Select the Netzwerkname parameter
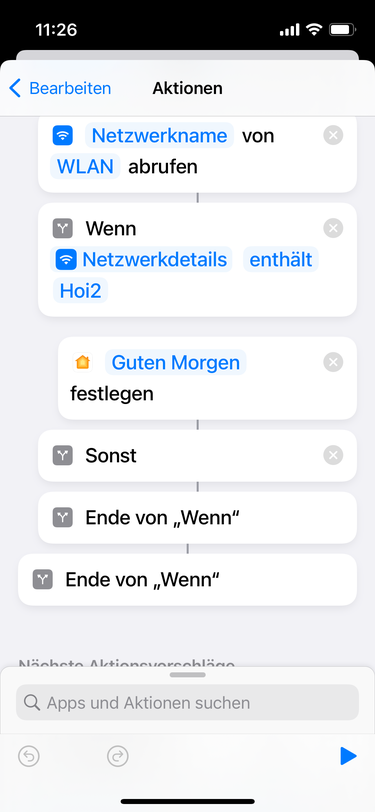375x812 pixels. click(160, 136)
